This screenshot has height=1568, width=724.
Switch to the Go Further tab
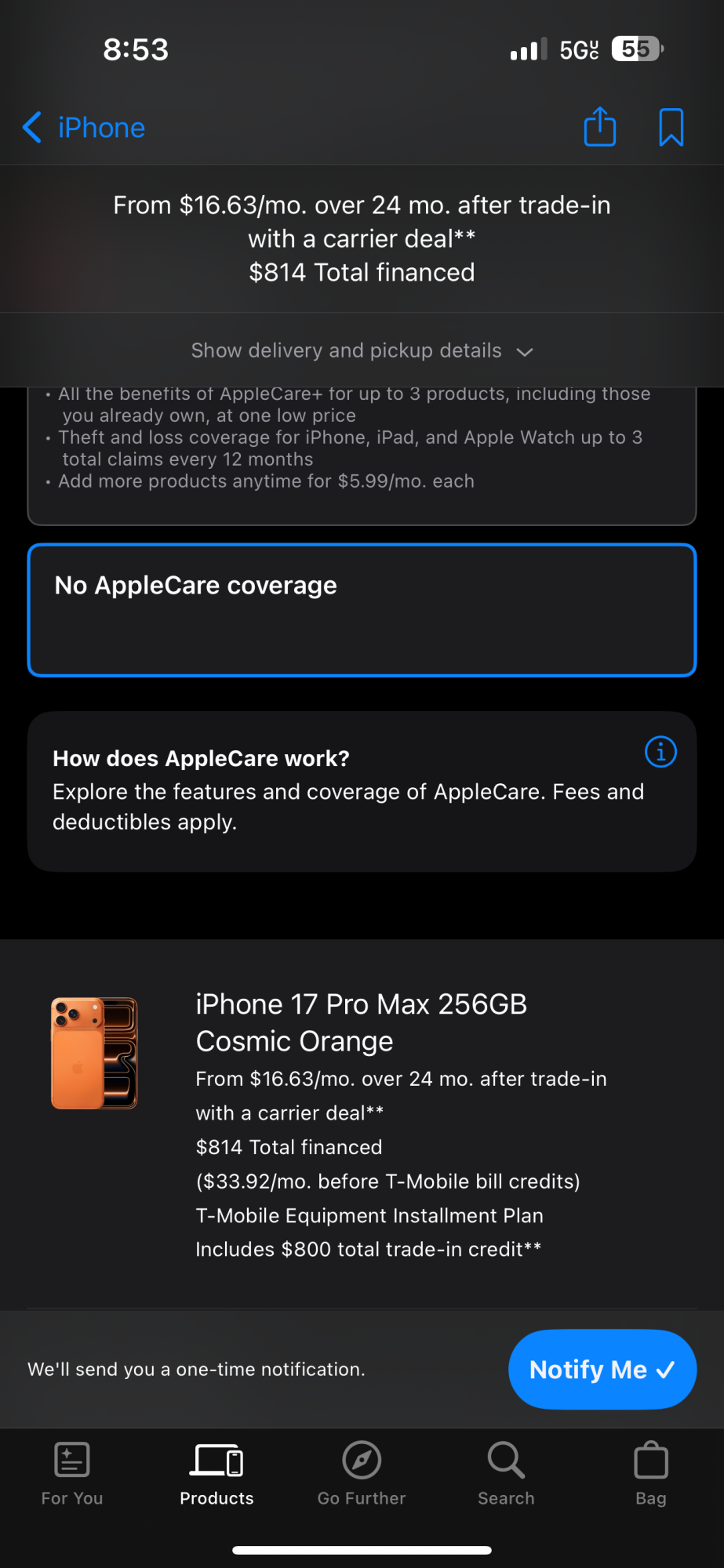point(362,1474)
